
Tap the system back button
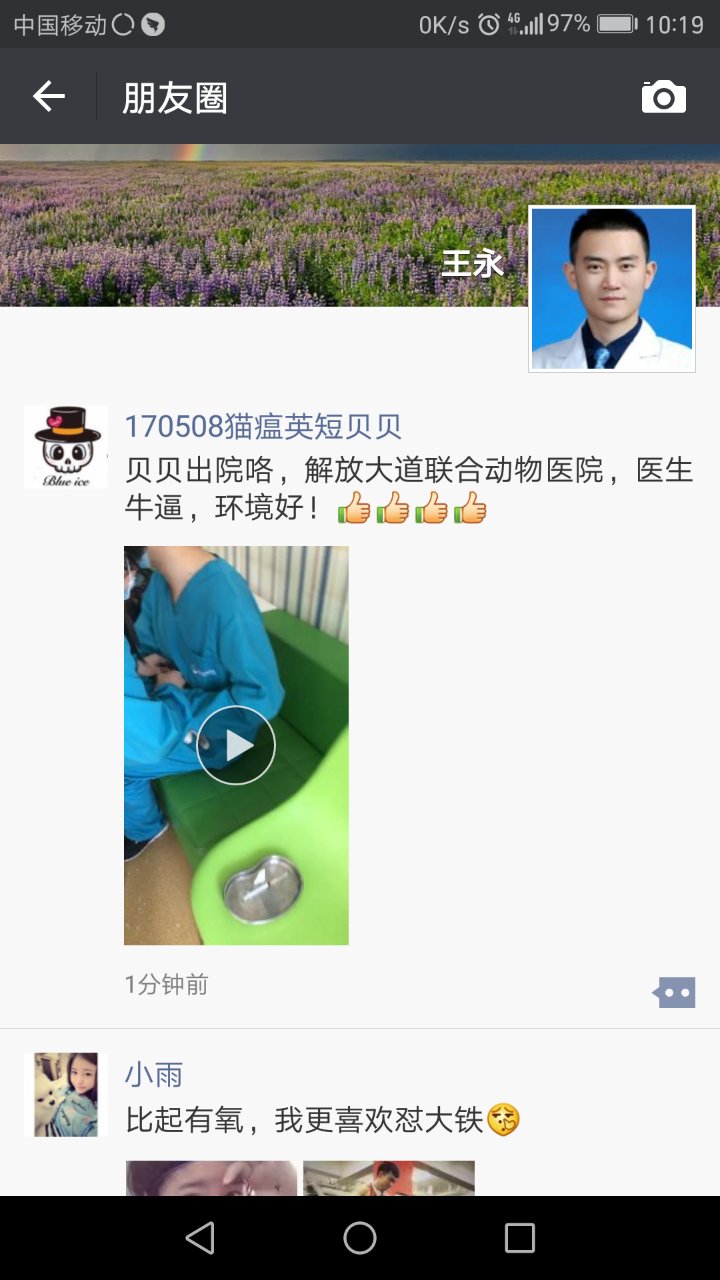click(x=200, y=1238)
